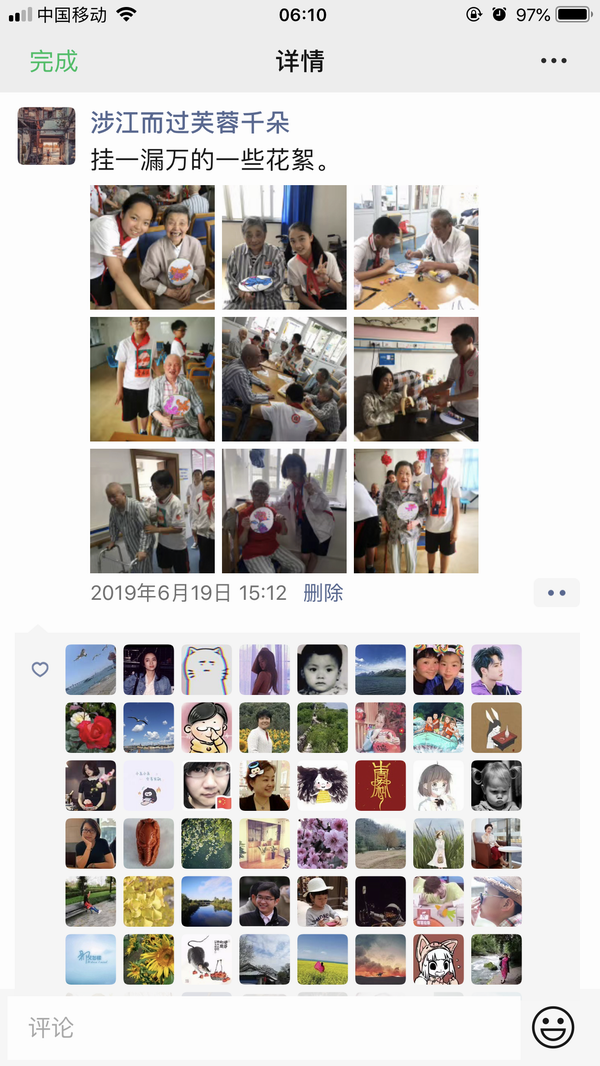Screen dimensions: 600x1066
Task: Delete this post via 删除
Action: pyautogui.click(x=322, y=593)
